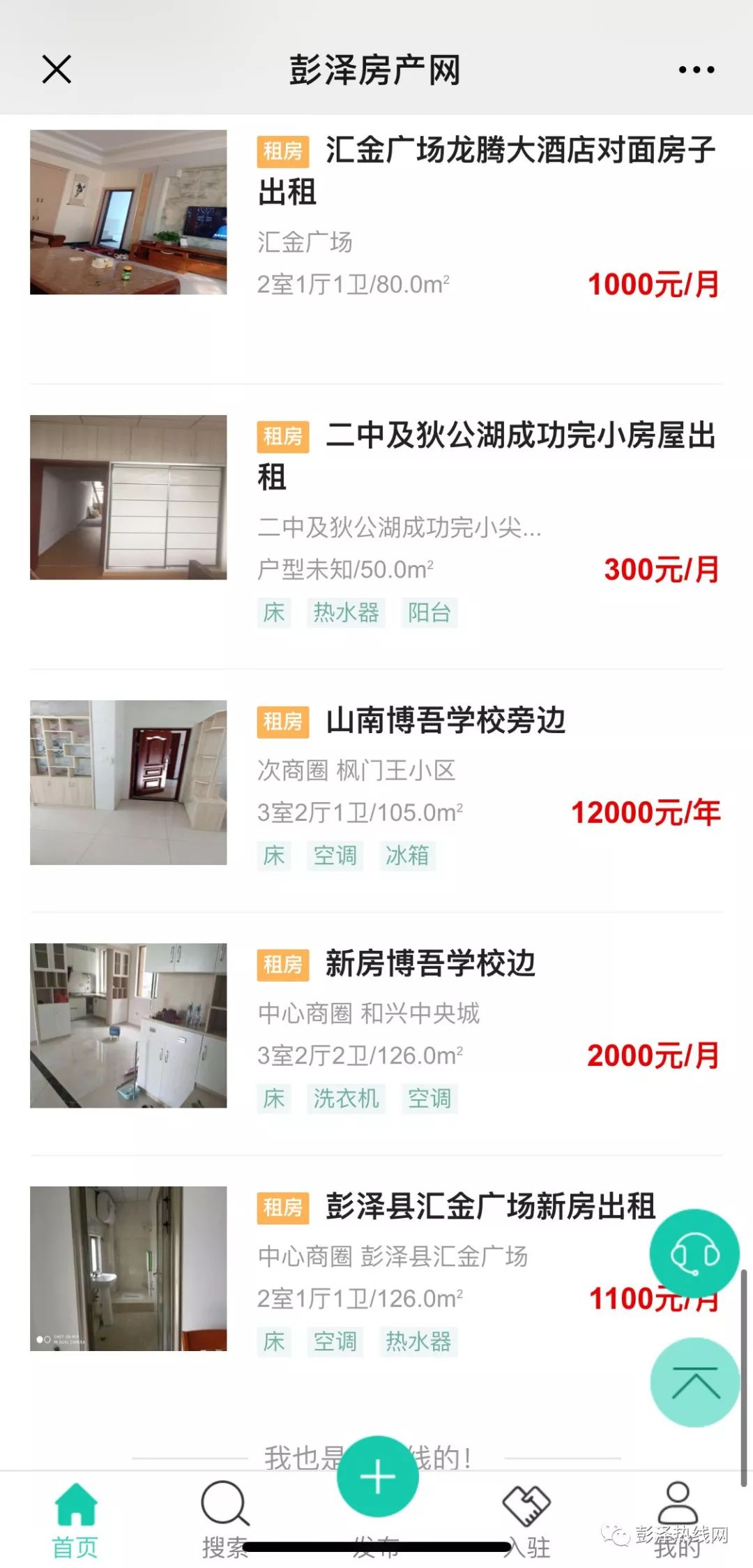This screenshot has height=1568, width=753.
Task: Close the 彭泽房产网 page
Action: [56, 70]
